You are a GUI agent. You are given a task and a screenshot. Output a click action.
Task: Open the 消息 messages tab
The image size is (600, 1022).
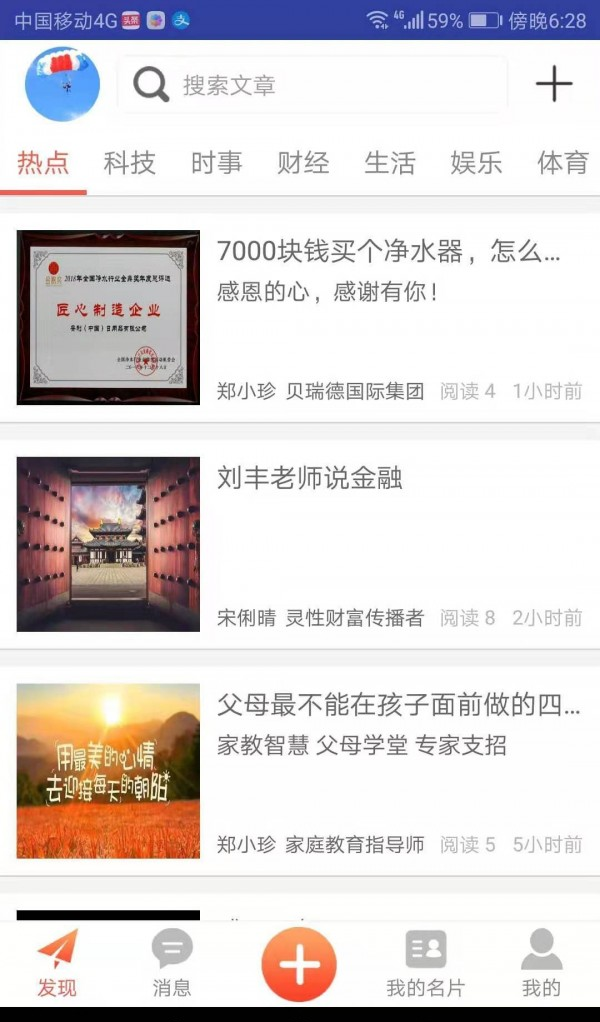[171, 964]
